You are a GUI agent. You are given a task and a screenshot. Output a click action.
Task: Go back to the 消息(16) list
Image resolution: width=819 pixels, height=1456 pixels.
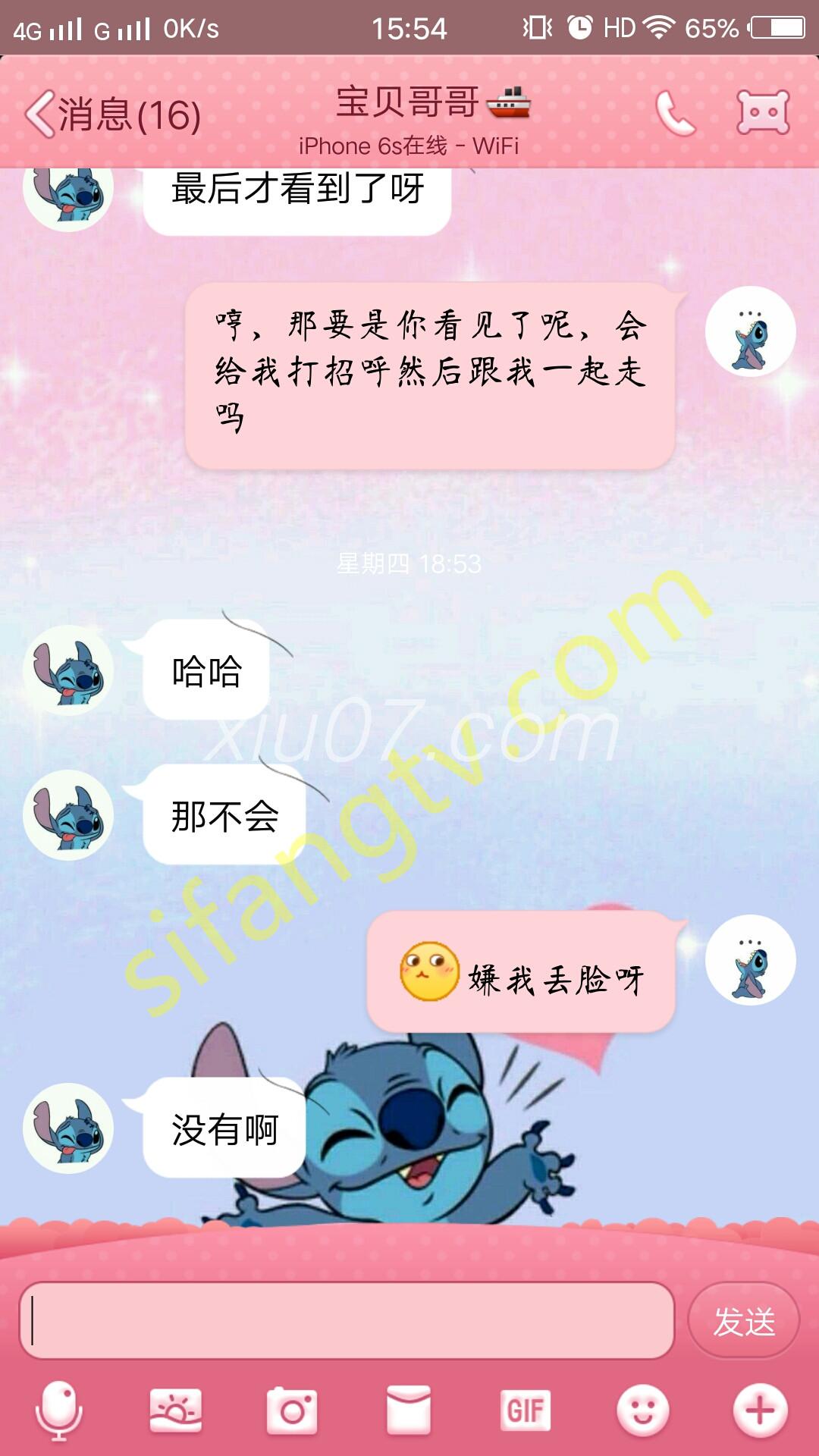click(112, 115)
